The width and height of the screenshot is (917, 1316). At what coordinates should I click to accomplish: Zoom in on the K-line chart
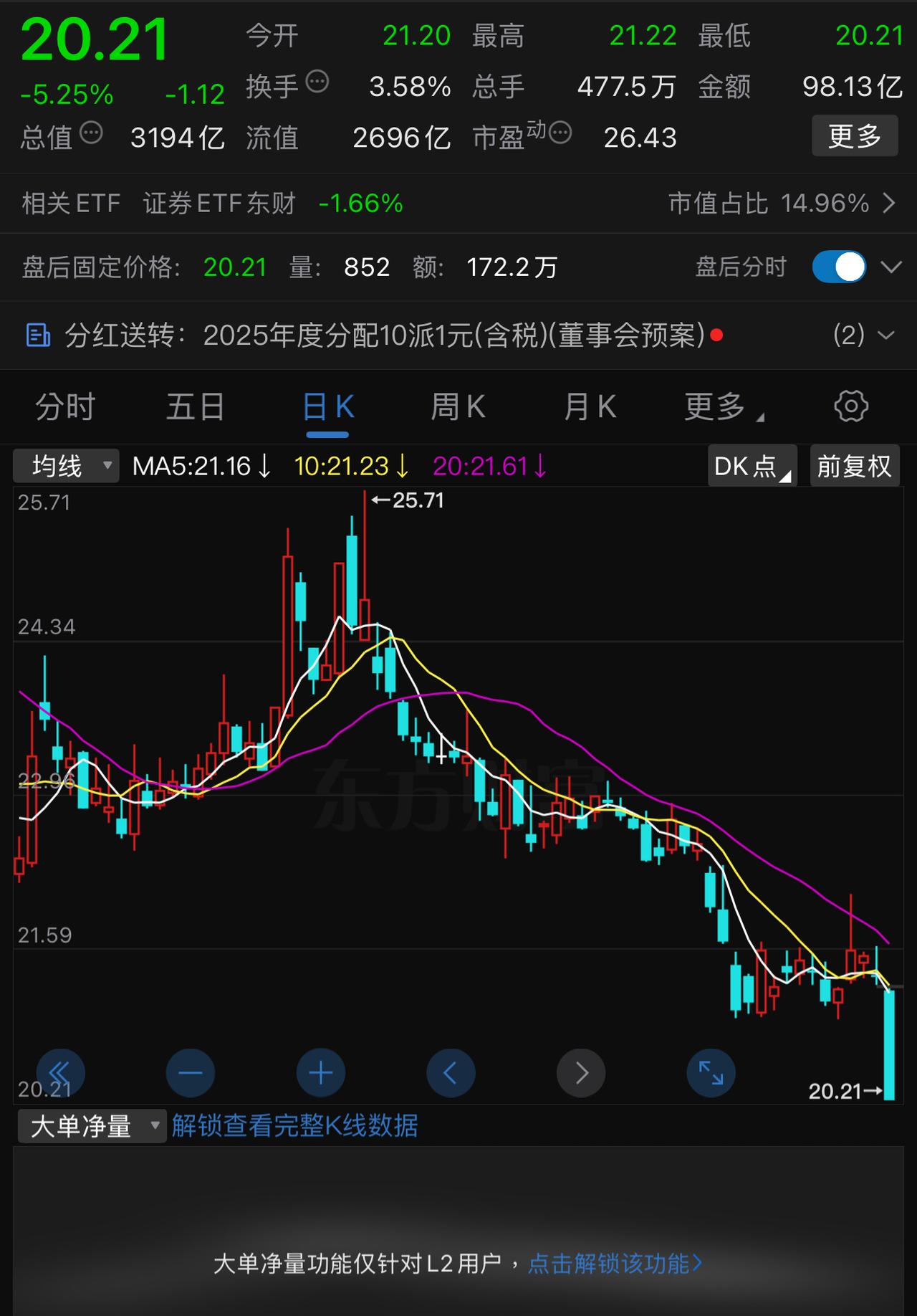[x=320, y=1073]
